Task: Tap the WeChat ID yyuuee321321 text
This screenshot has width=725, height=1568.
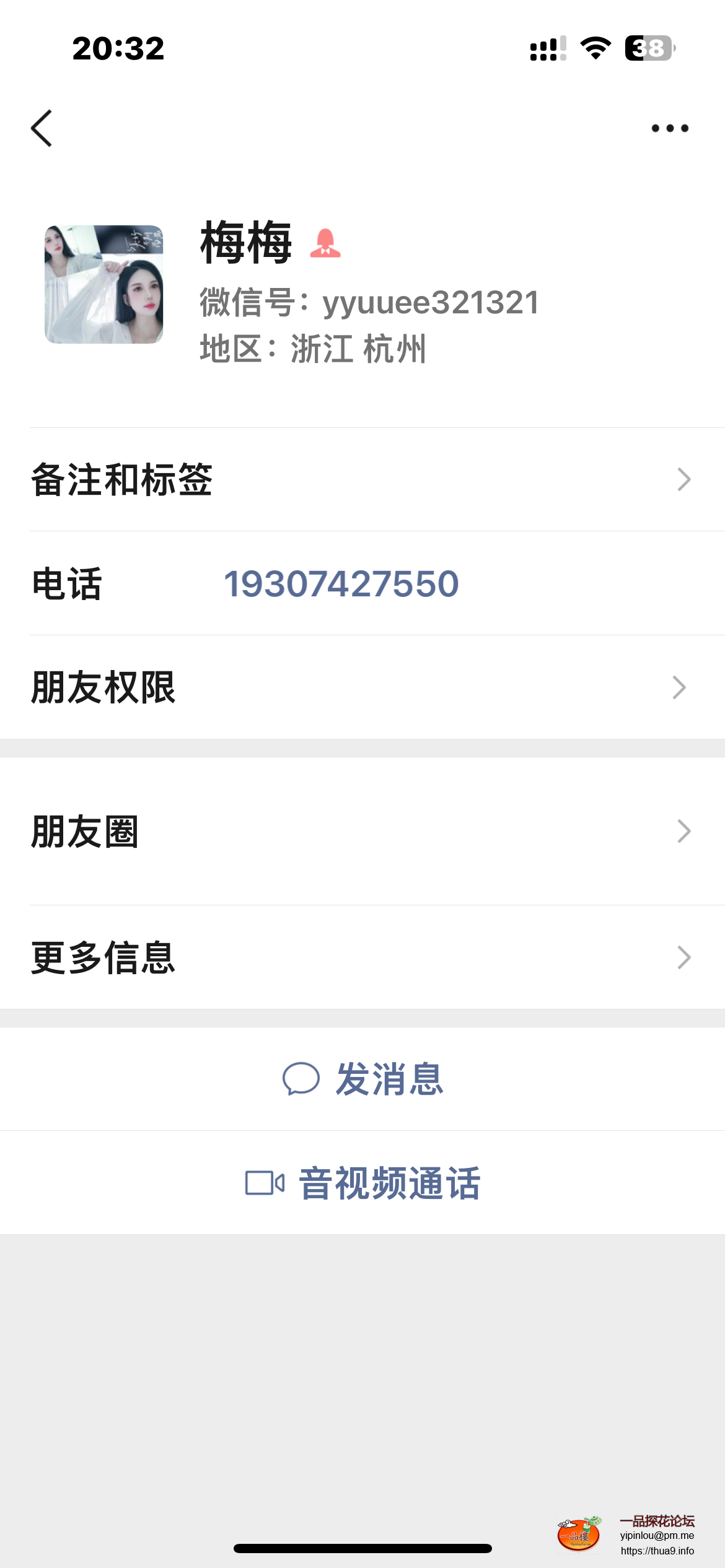Action: 433,303
